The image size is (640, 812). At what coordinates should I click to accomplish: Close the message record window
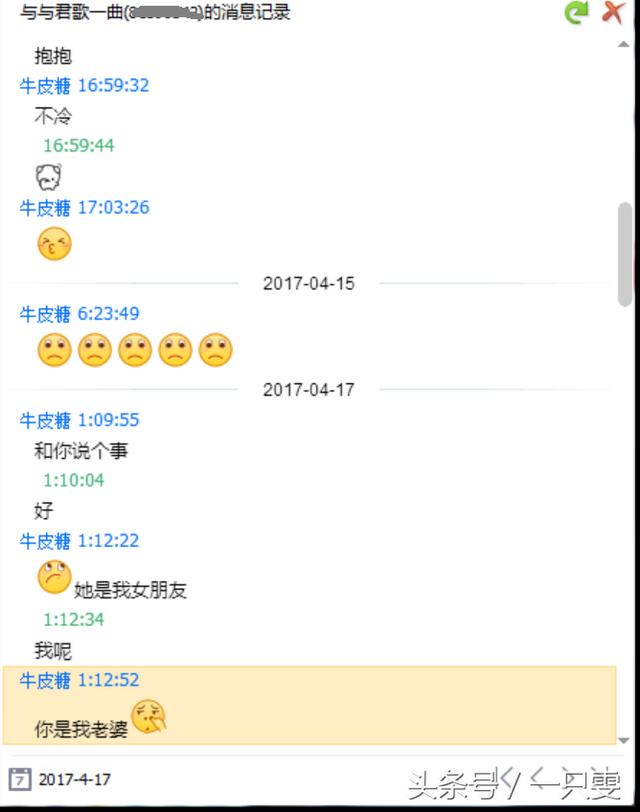pyautogui.click(x=612, y=12)
